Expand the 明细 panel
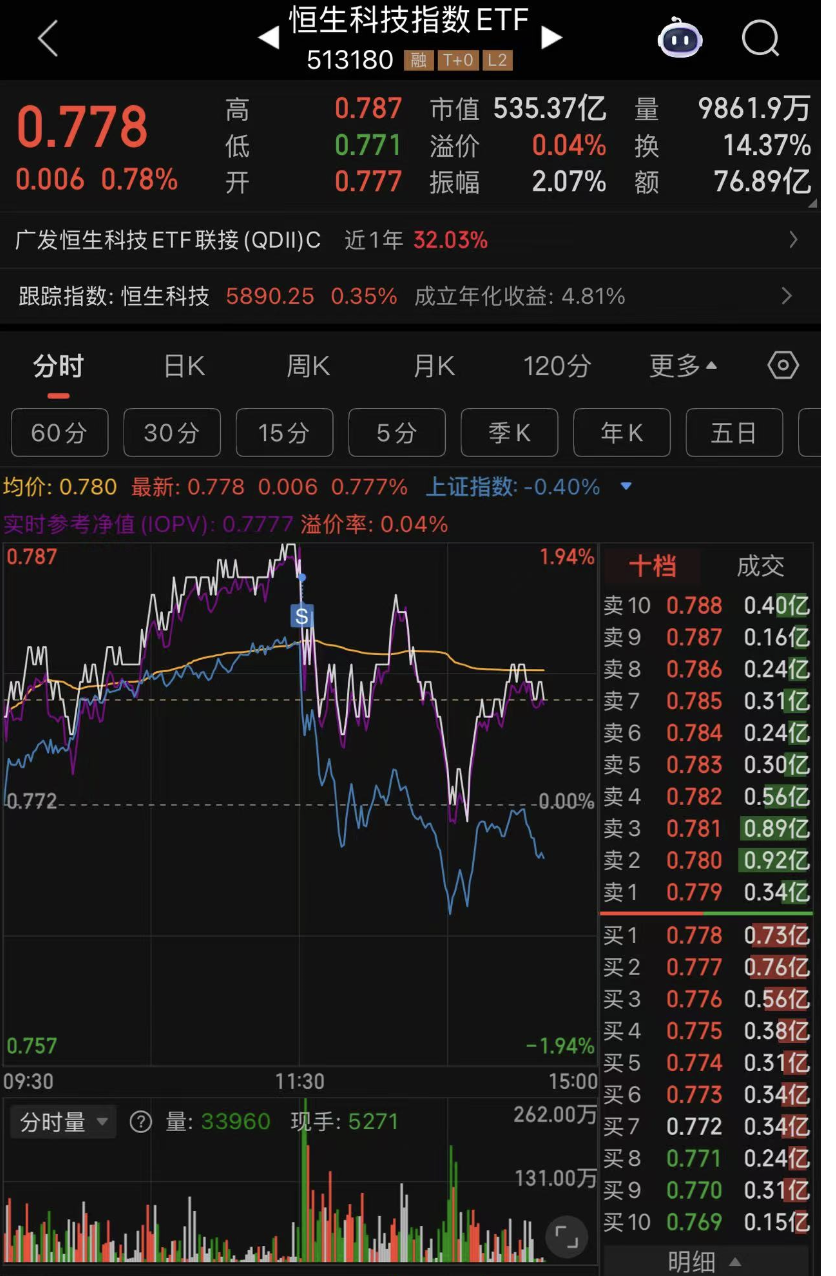The image size is (836, 1276). pos(704,1262)
